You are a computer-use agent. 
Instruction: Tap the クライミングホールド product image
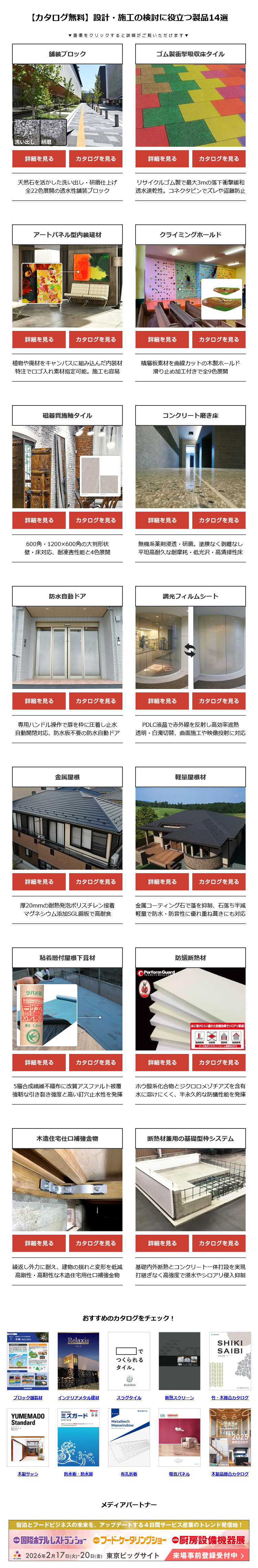[x=190, y=286]
